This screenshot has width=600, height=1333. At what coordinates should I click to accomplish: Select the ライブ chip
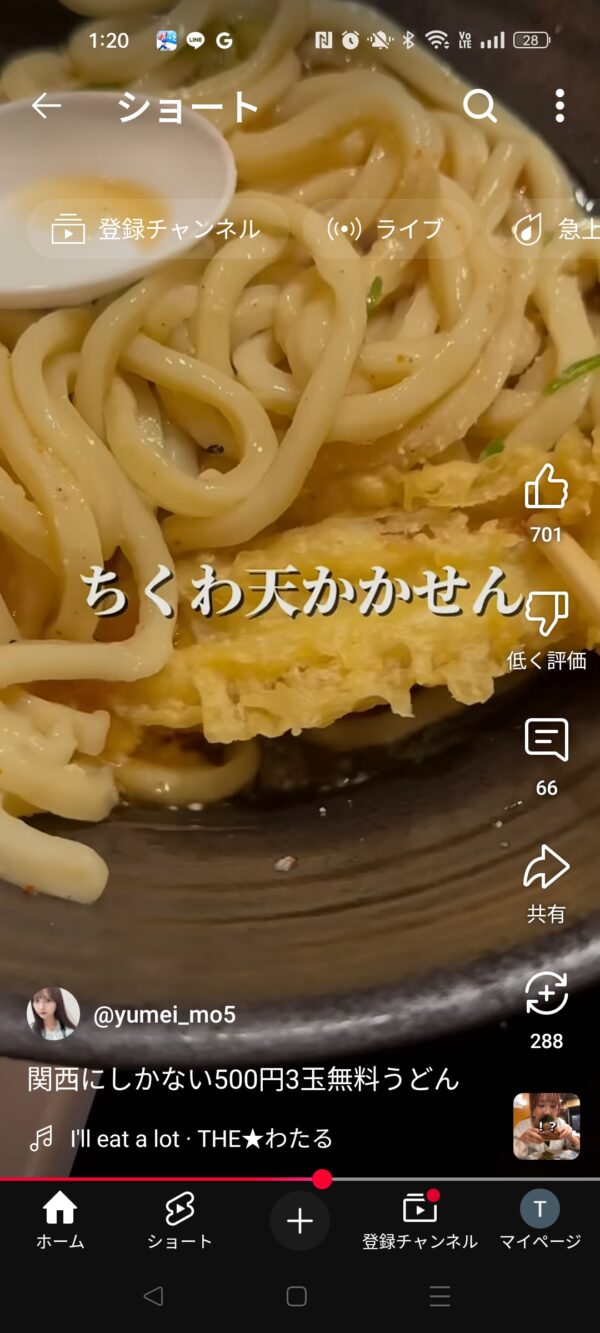pyautogui.click(x=386, y=229)
